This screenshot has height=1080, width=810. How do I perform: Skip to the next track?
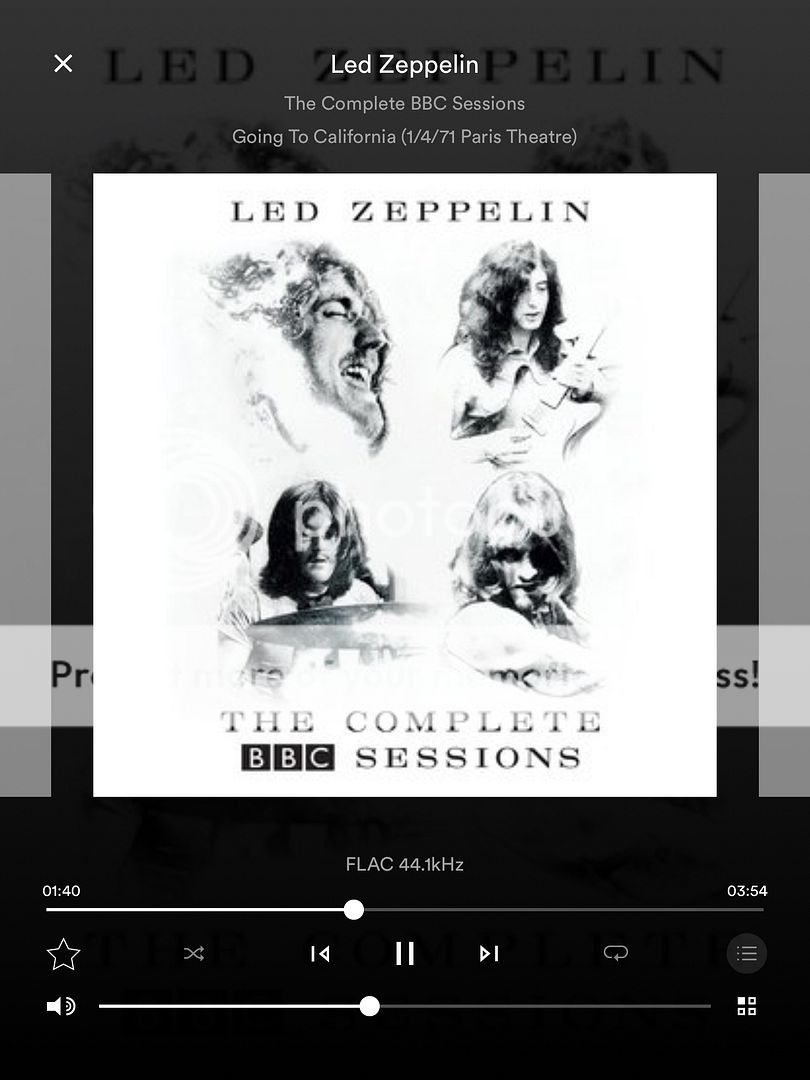pyautogui.click(x=489, y=954)
